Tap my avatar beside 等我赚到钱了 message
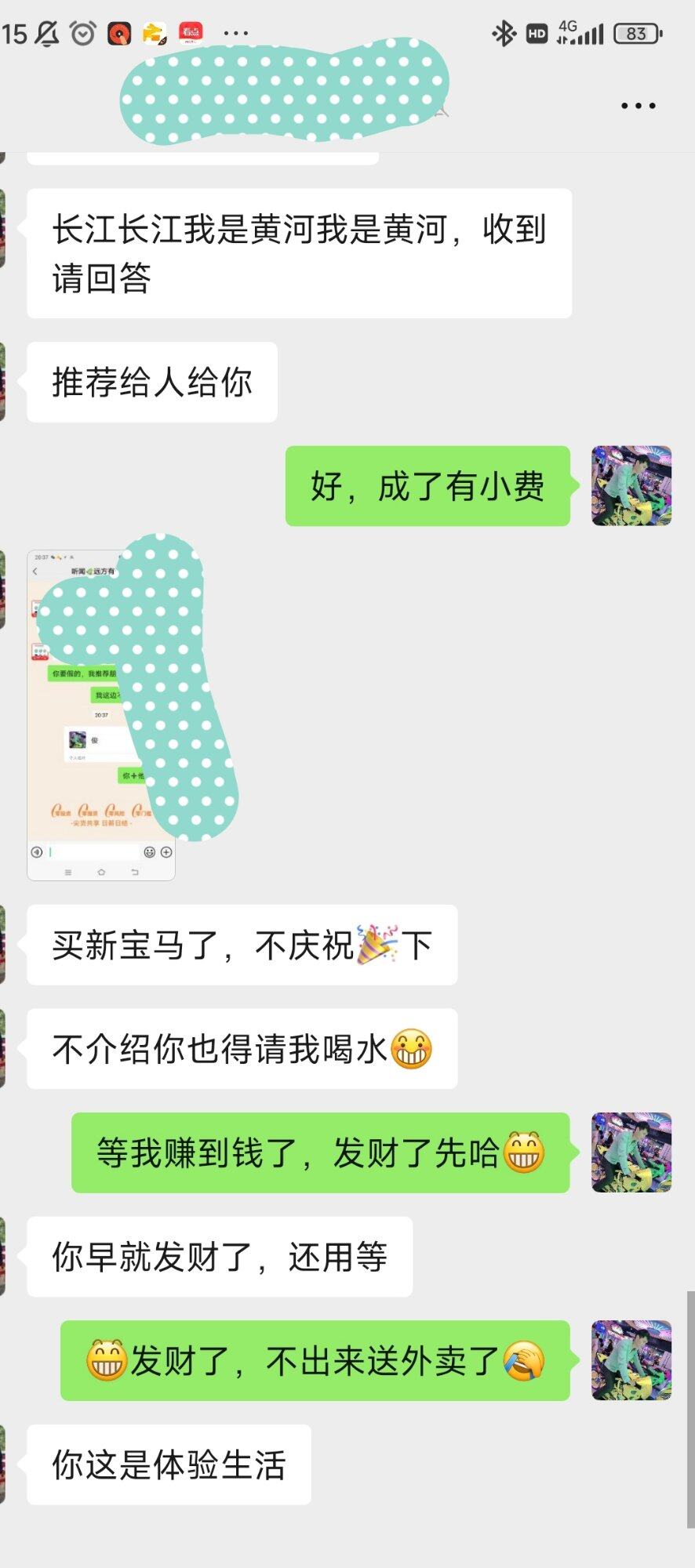Image resolution: width=695 pixels, height=1568 pixels. [x=631, y=1152]
